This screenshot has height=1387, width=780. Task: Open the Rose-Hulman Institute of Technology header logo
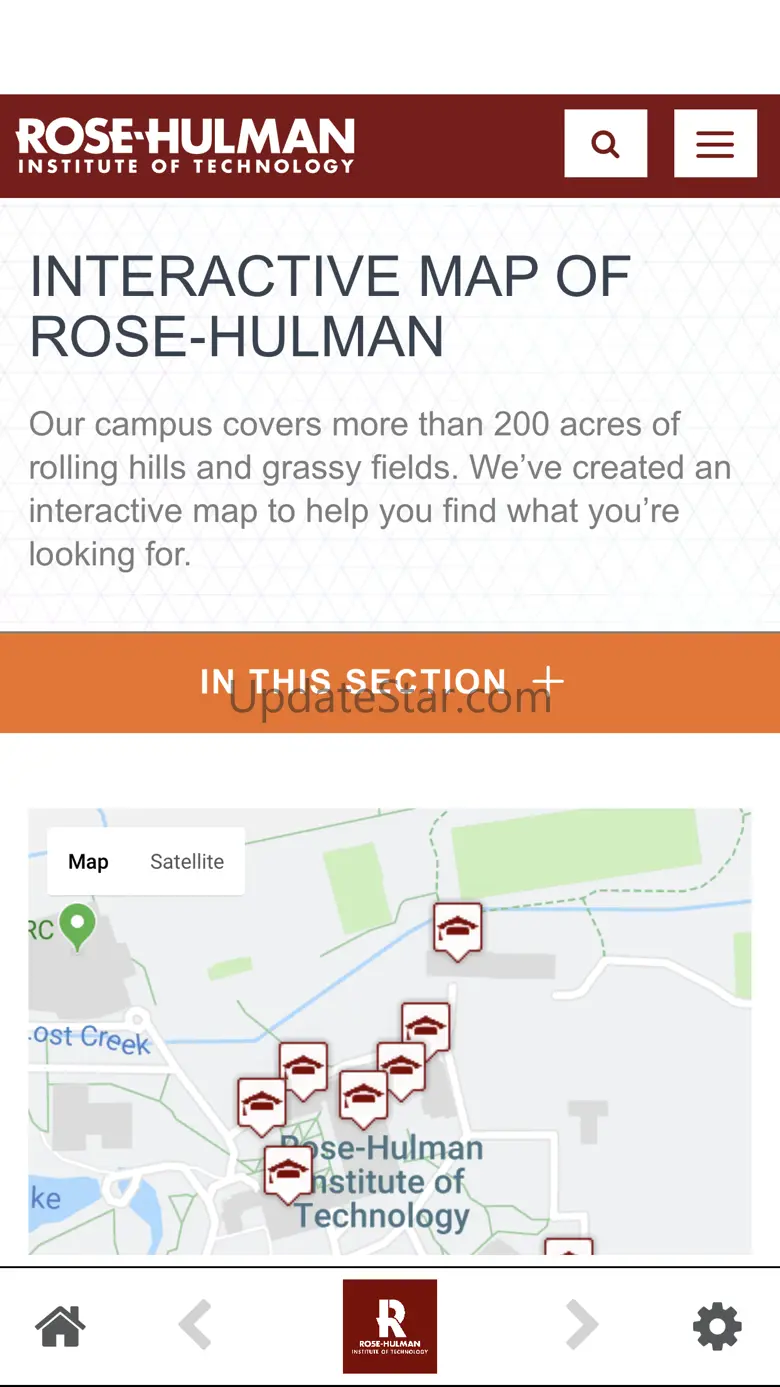186,146
